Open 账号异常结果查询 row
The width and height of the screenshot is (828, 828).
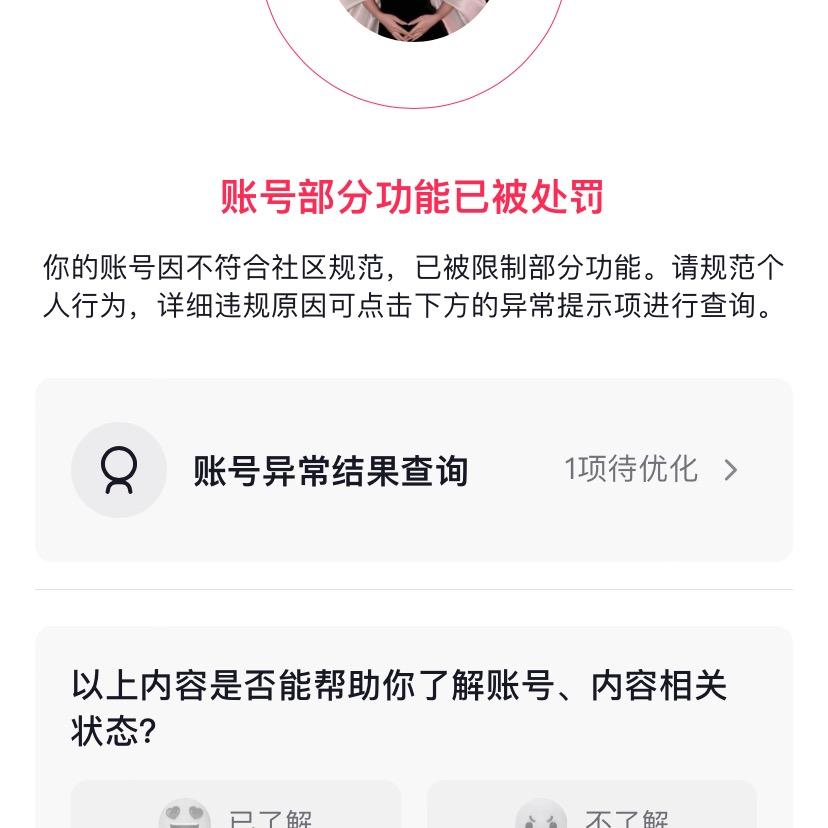pos(414,470)
